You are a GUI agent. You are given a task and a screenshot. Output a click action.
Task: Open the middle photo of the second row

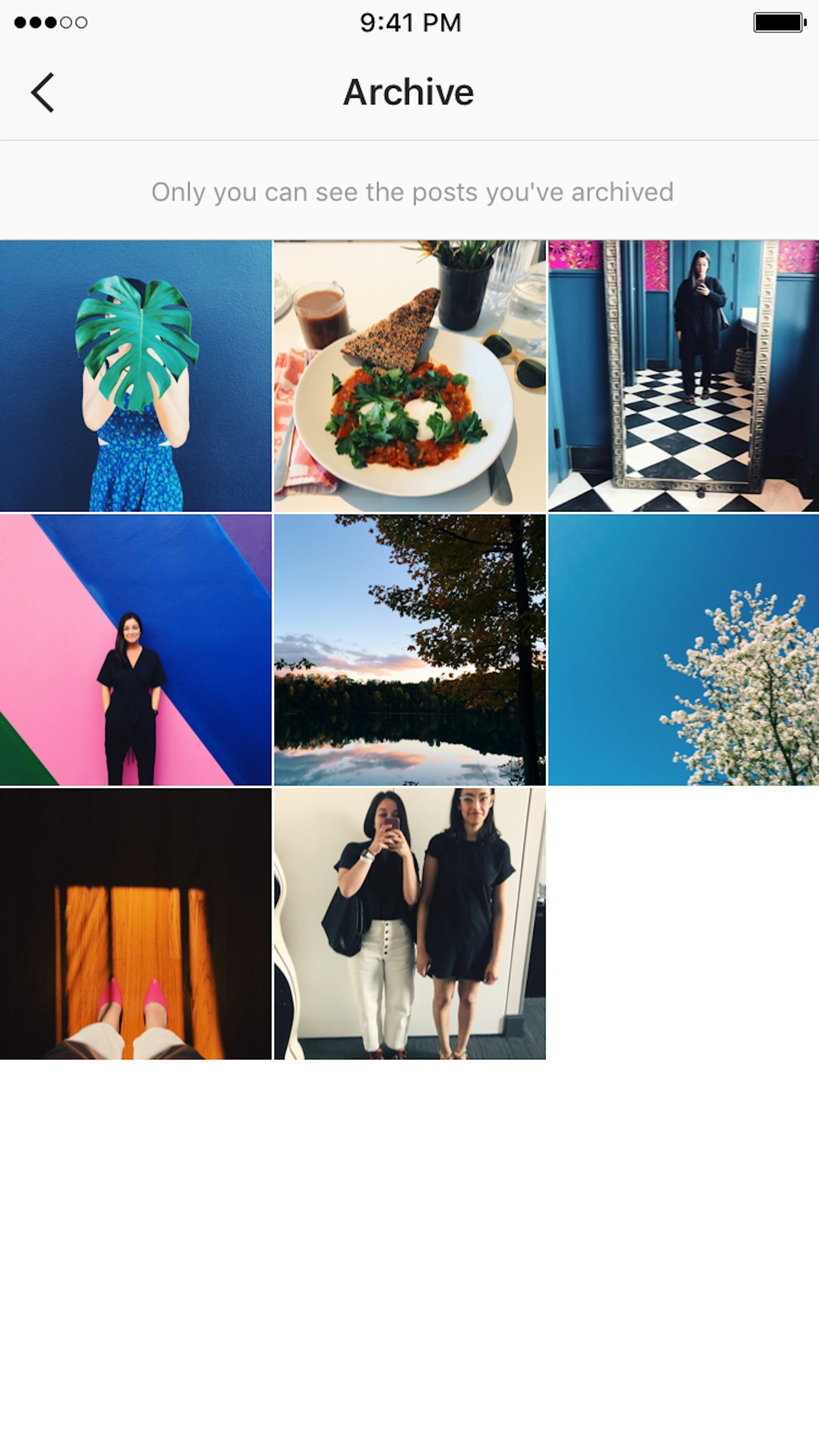click(409, 647)
